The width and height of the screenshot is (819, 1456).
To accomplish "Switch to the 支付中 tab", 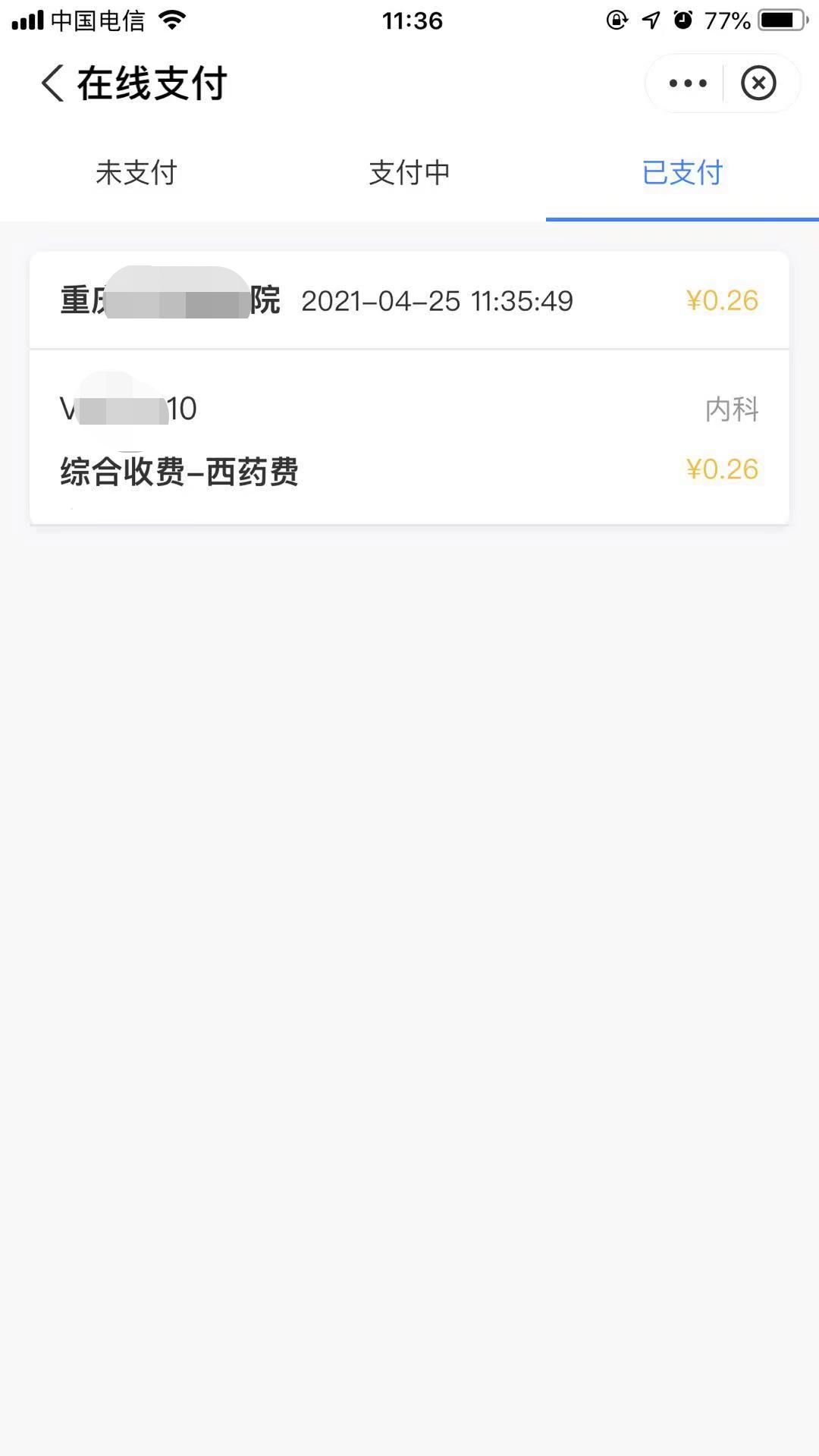I will tap(409, 173).
